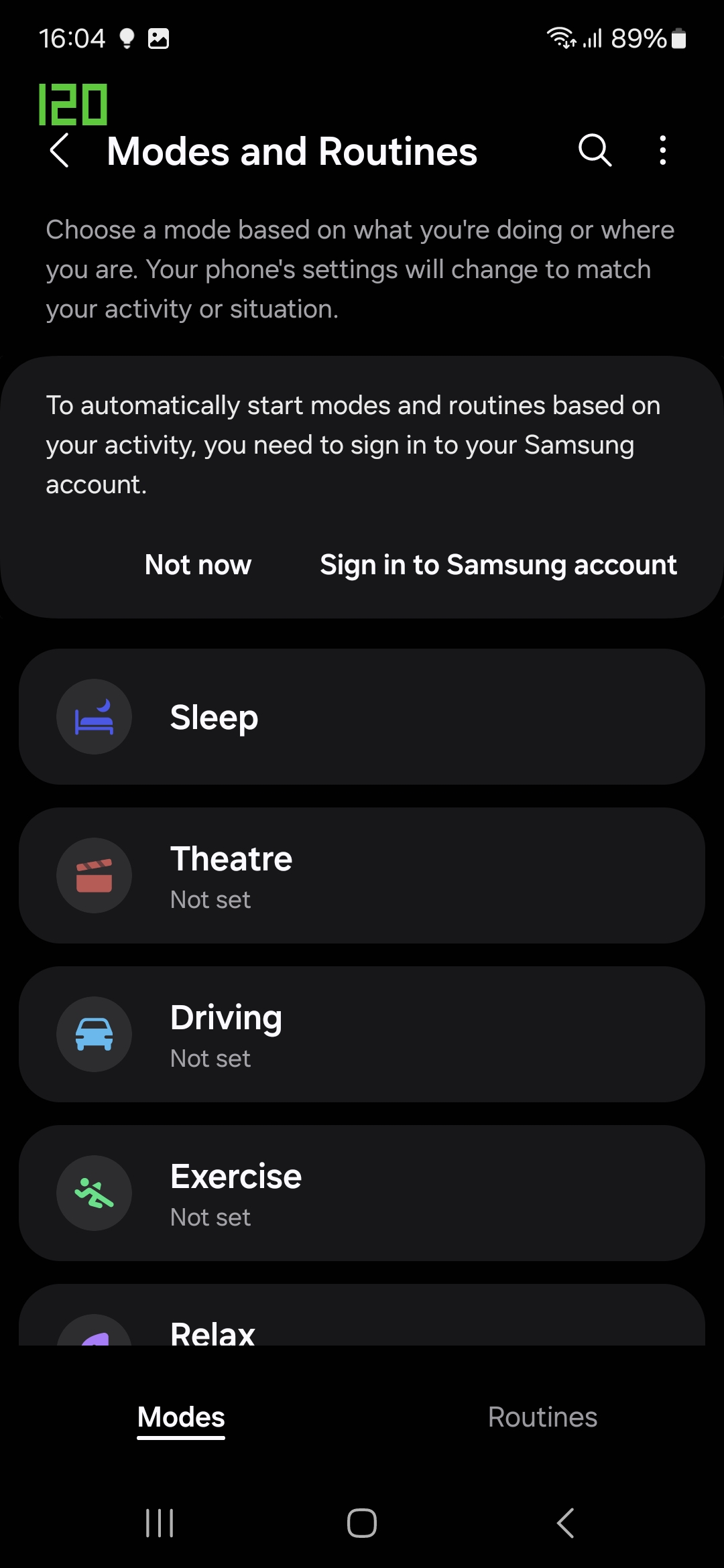Select the Modes tab

[x=181, y=1417]
